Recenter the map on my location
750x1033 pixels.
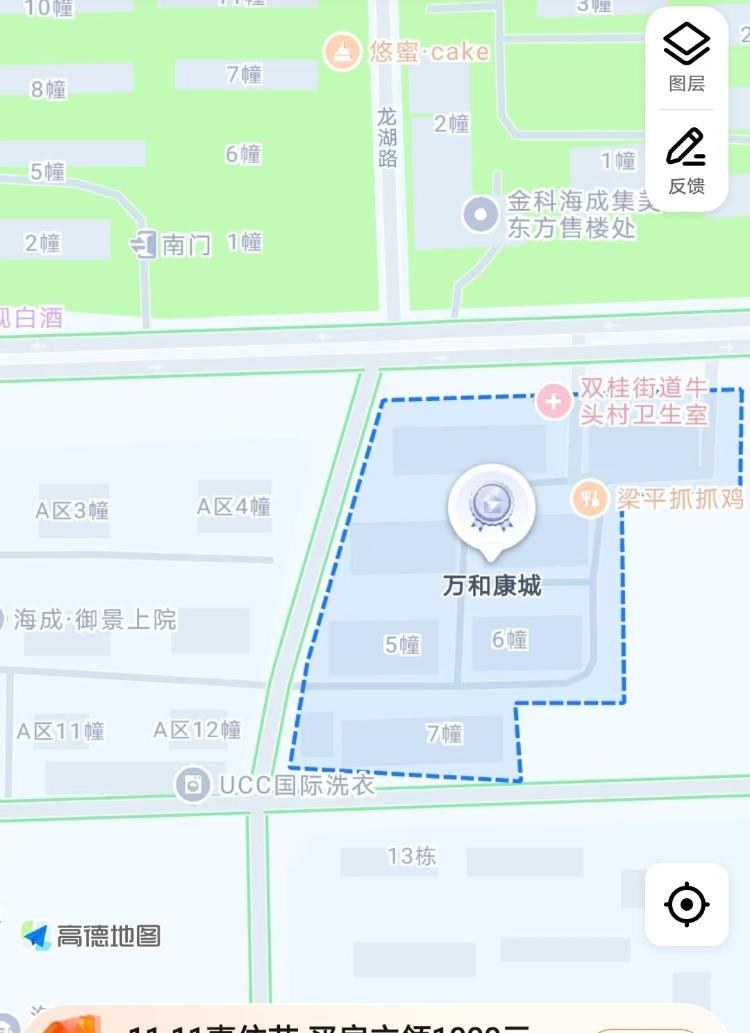coord(686,904)
